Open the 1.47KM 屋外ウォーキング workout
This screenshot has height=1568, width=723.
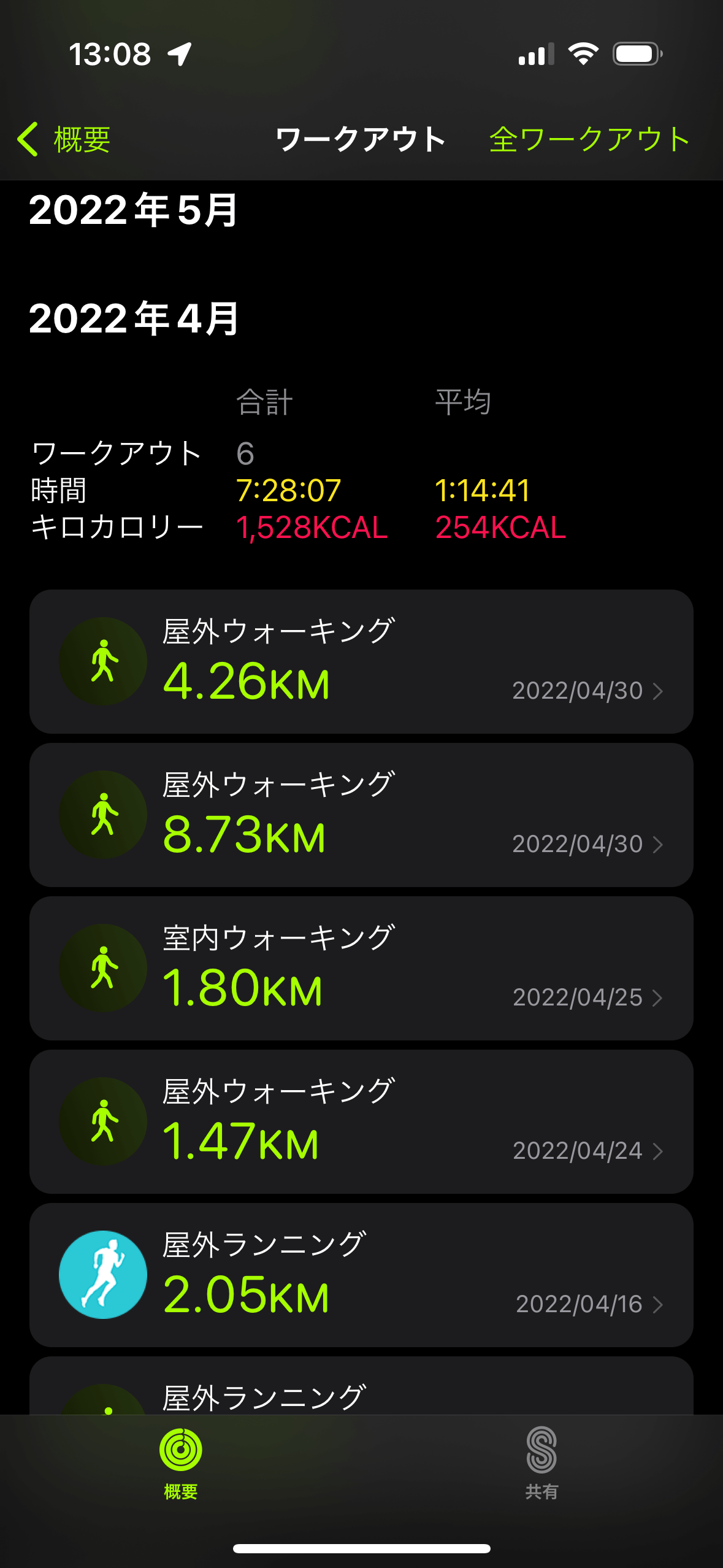[x=361, y=1121]
